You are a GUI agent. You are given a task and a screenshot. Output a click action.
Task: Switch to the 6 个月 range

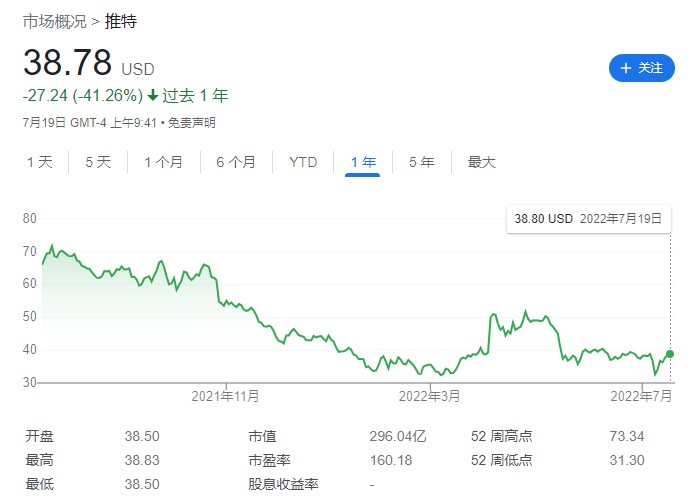click(235, 162)
